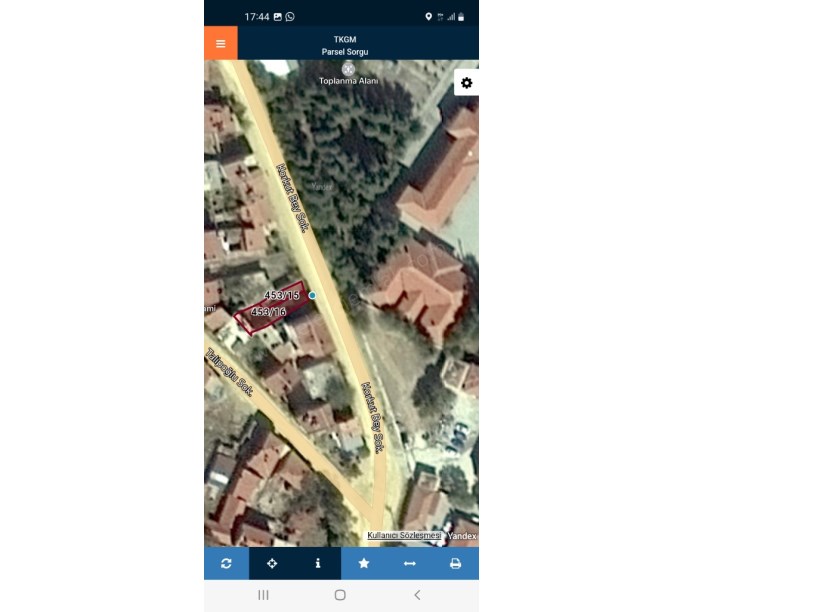
Task: Open map settings gear
Action: tap(466, 83)
